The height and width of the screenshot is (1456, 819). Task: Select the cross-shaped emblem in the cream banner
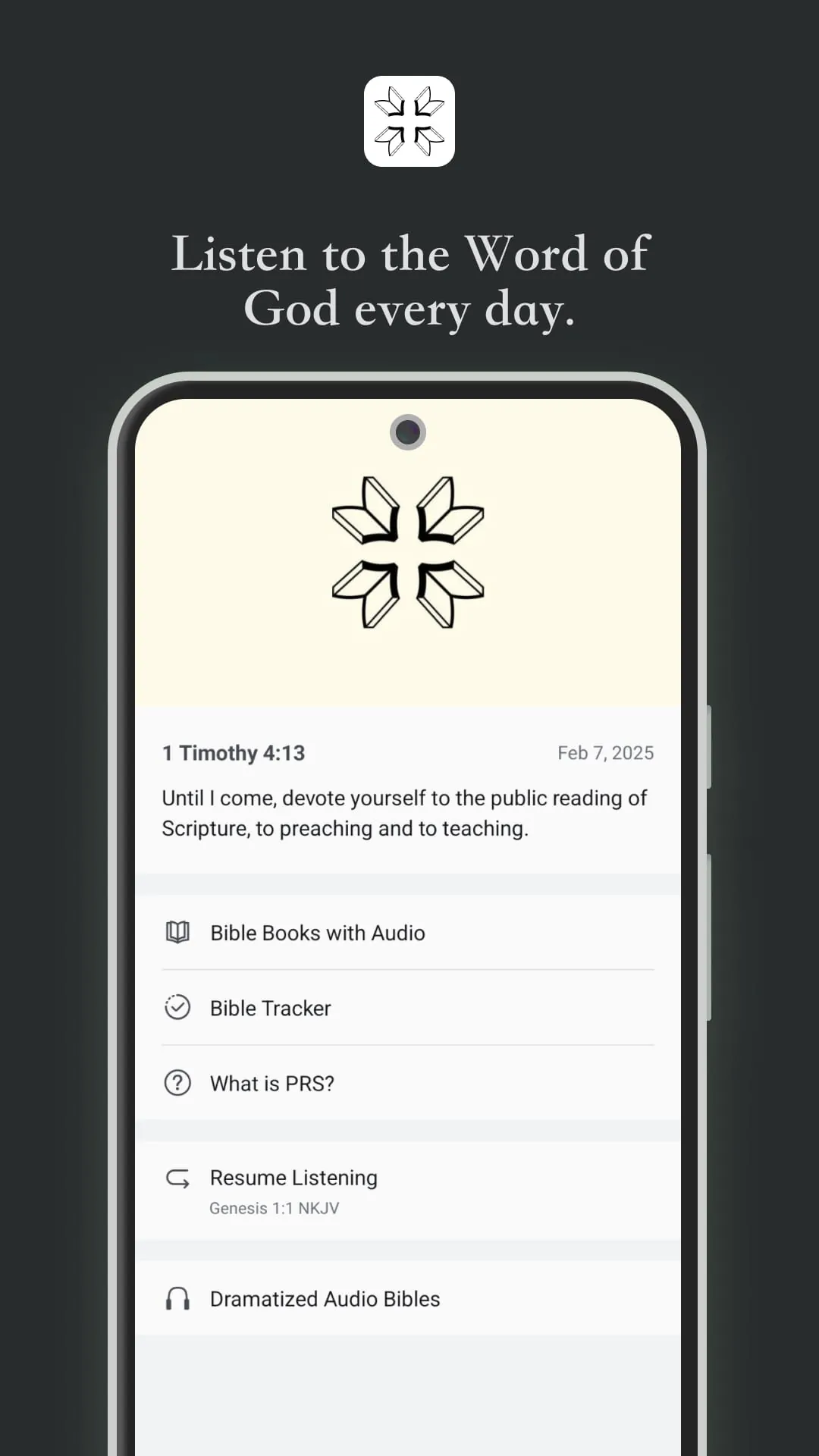(x=409, y=550)
